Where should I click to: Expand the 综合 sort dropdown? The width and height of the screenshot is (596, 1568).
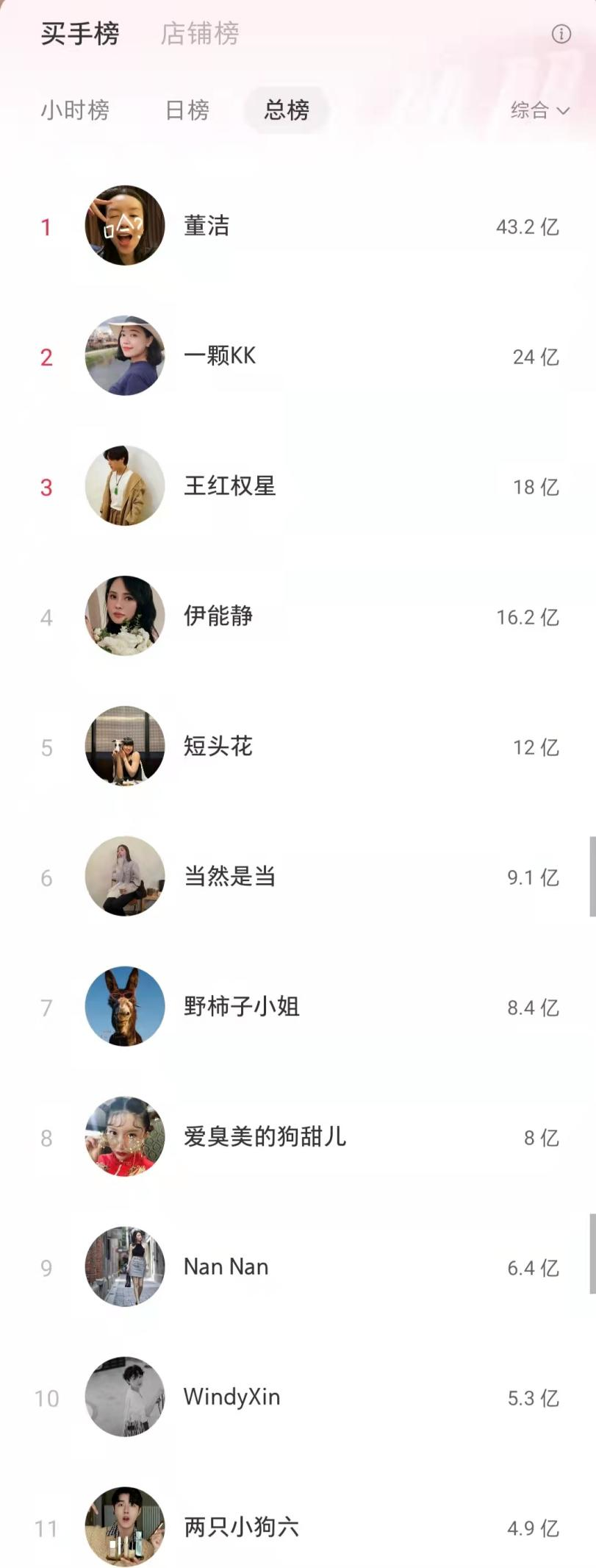(539, 110)
